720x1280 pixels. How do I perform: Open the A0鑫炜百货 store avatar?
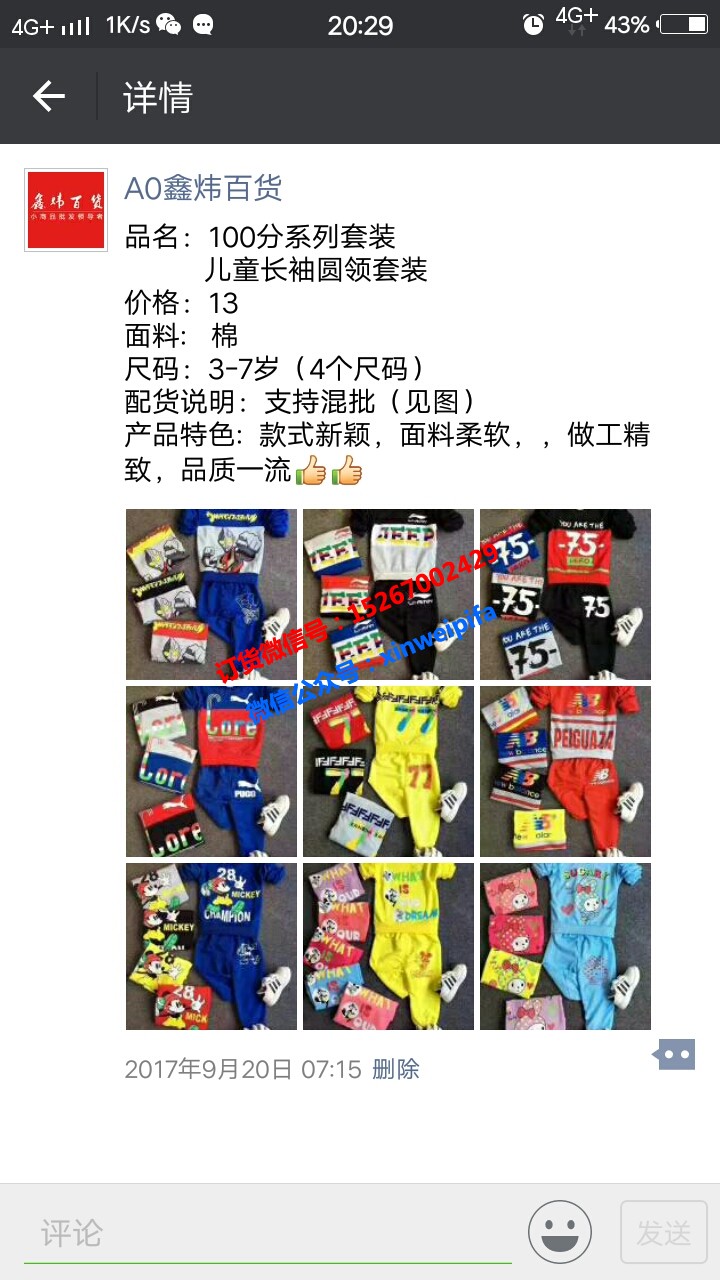tap(65, 211)
